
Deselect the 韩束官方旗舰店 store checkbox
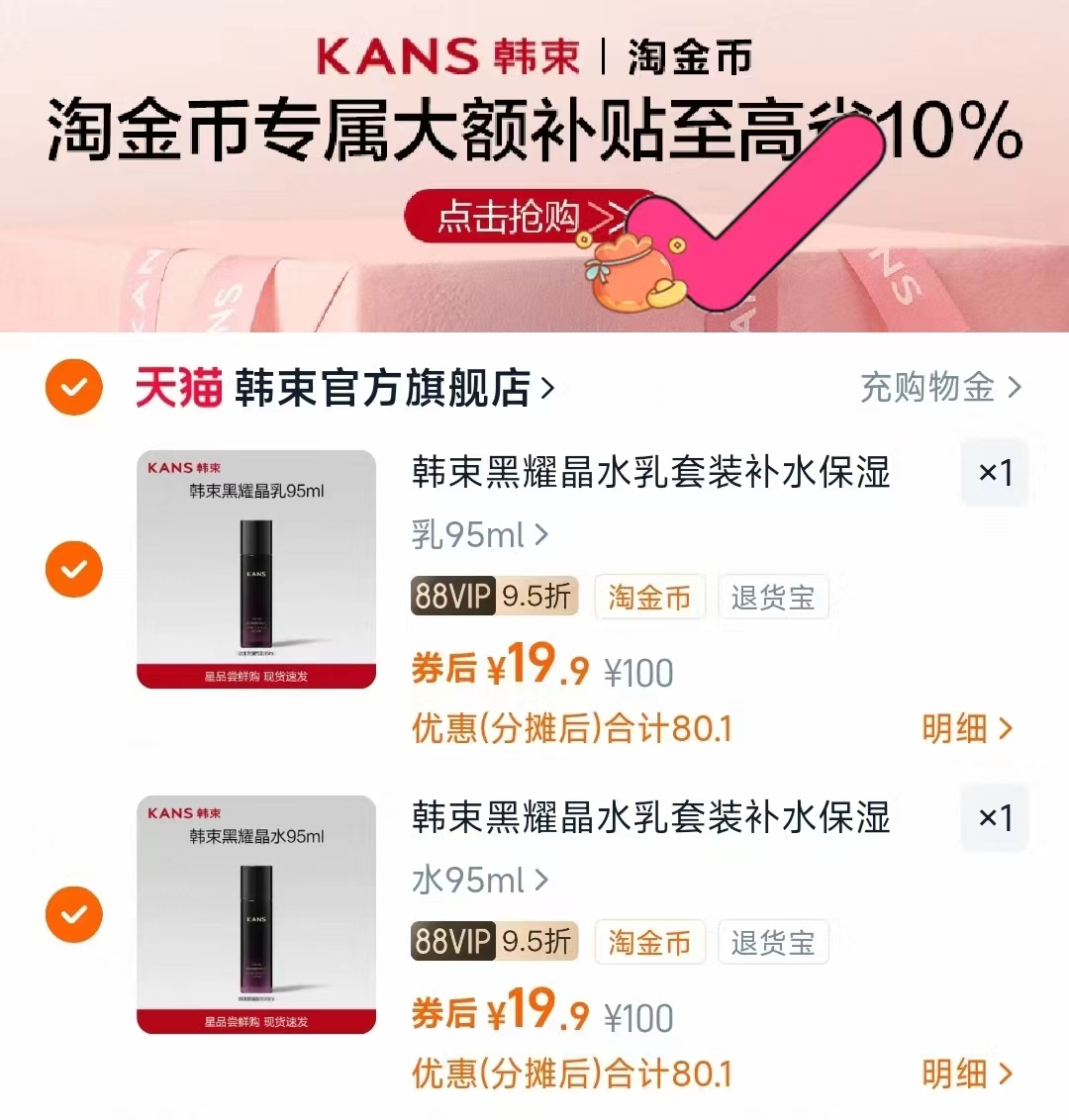point(73,388)
